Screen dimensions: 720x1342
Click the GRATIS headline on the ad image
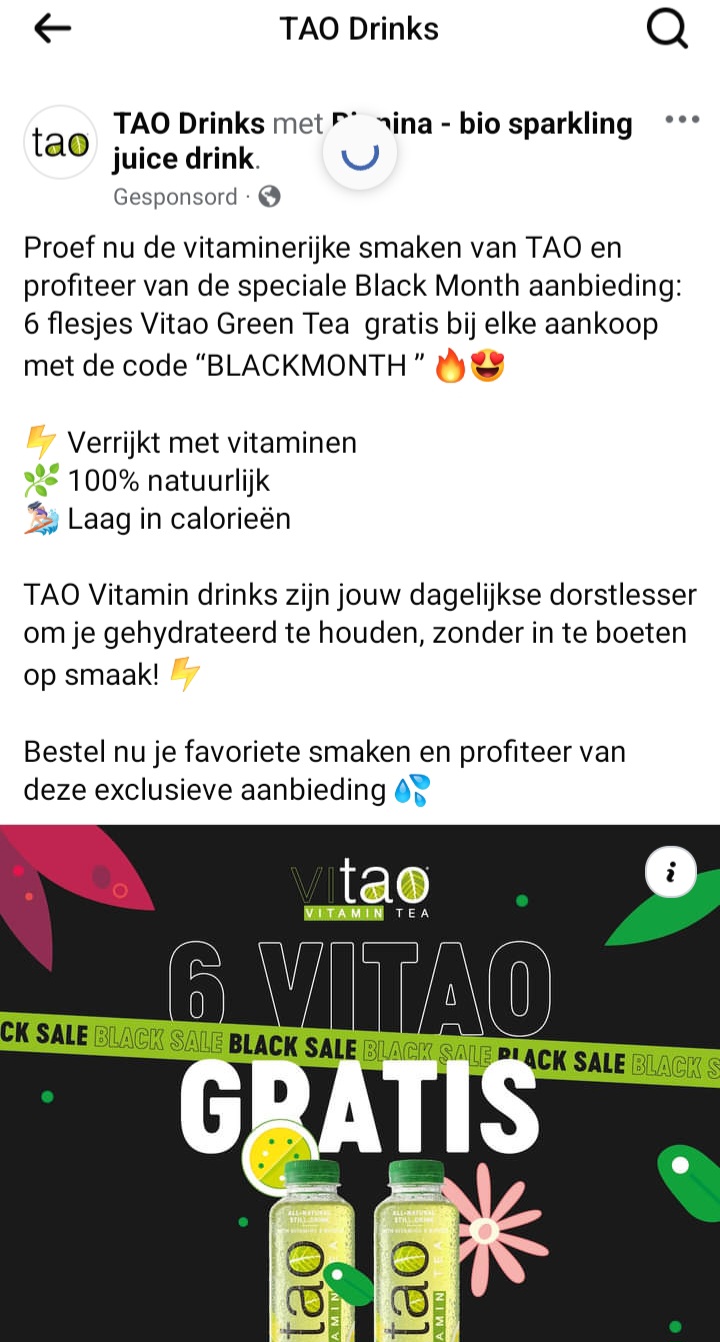[x=360, y=1096]
